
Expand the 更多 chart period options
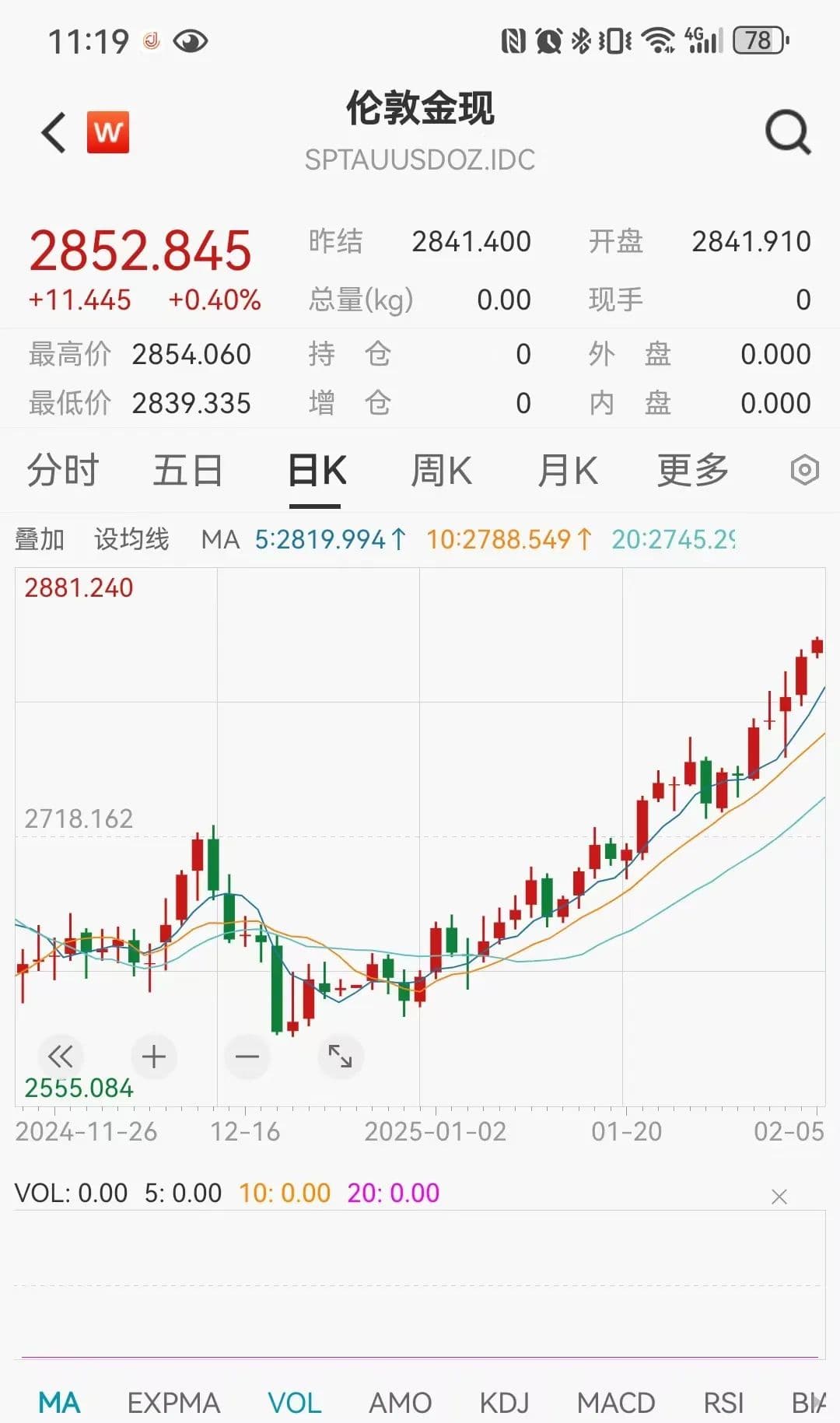(x=692, y=471)
